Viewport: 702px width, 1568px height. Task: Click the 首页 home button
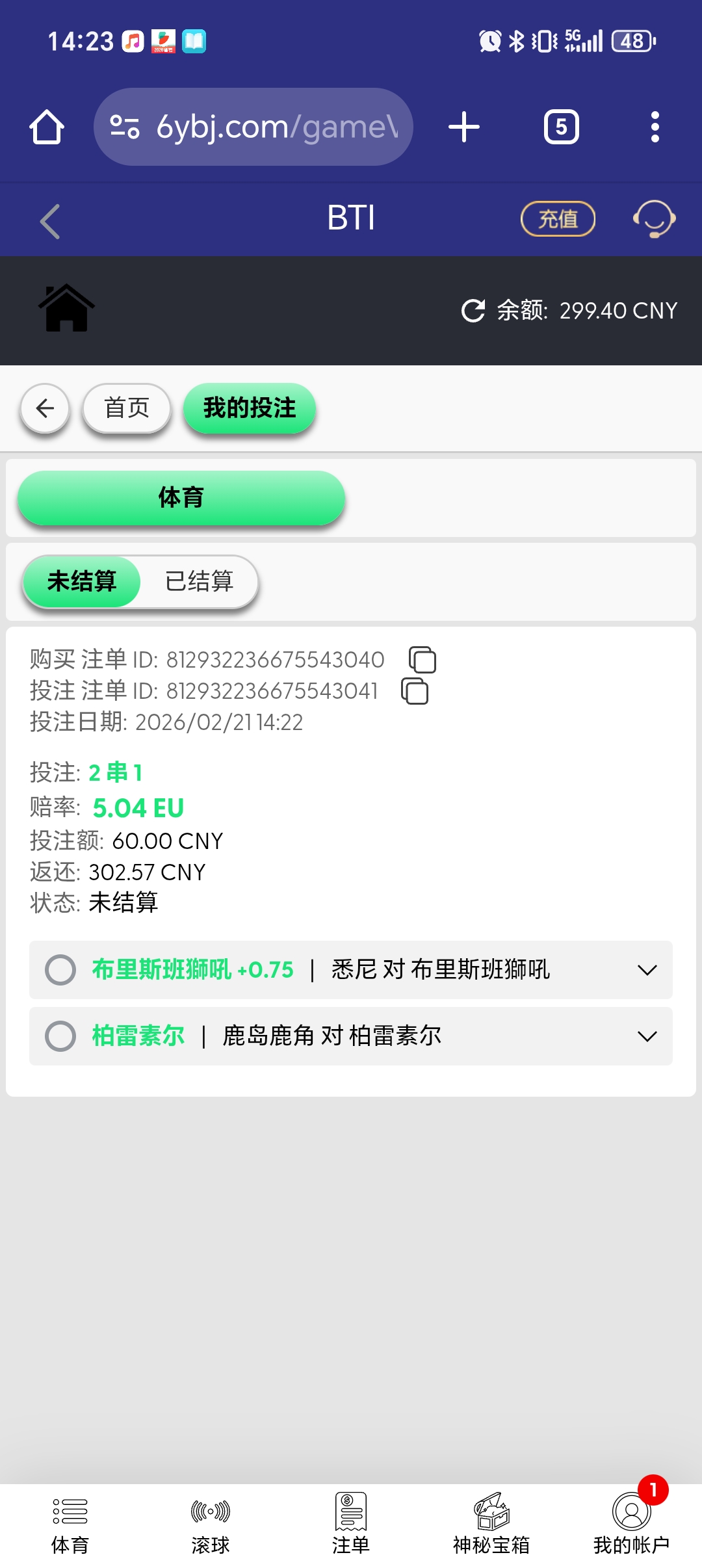tap(126, 408)
